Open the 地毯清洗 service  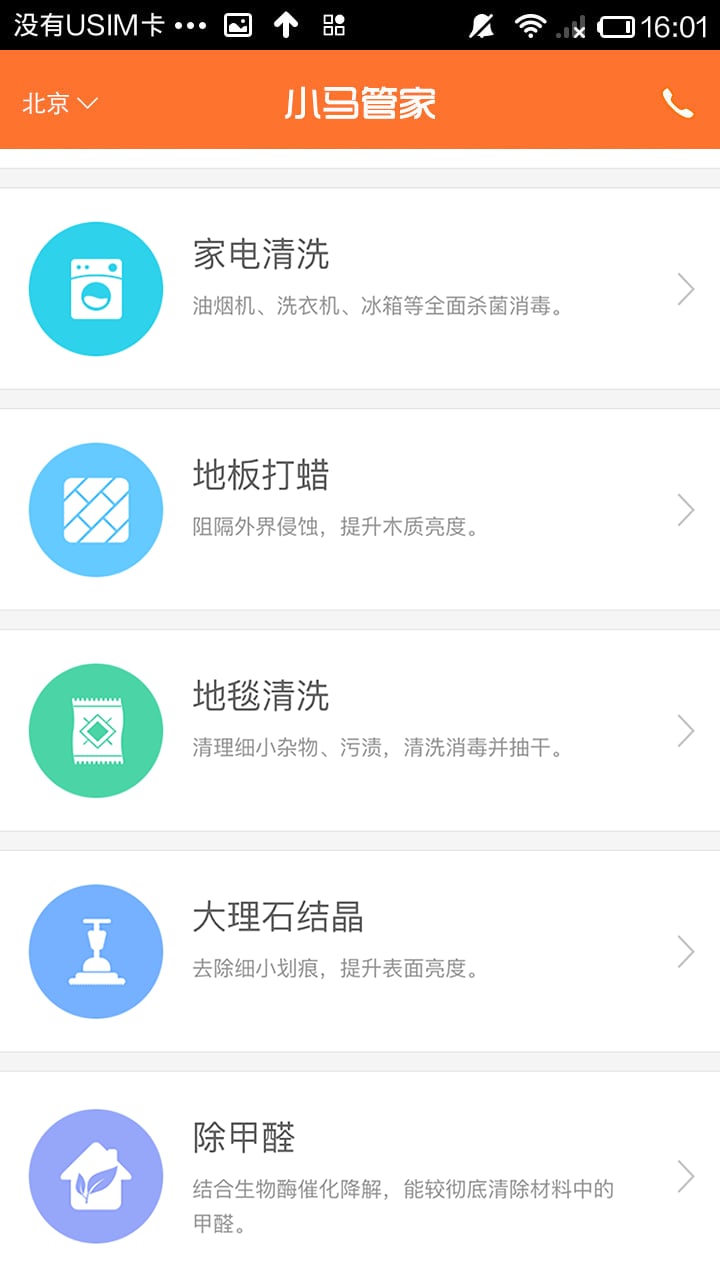360,731
